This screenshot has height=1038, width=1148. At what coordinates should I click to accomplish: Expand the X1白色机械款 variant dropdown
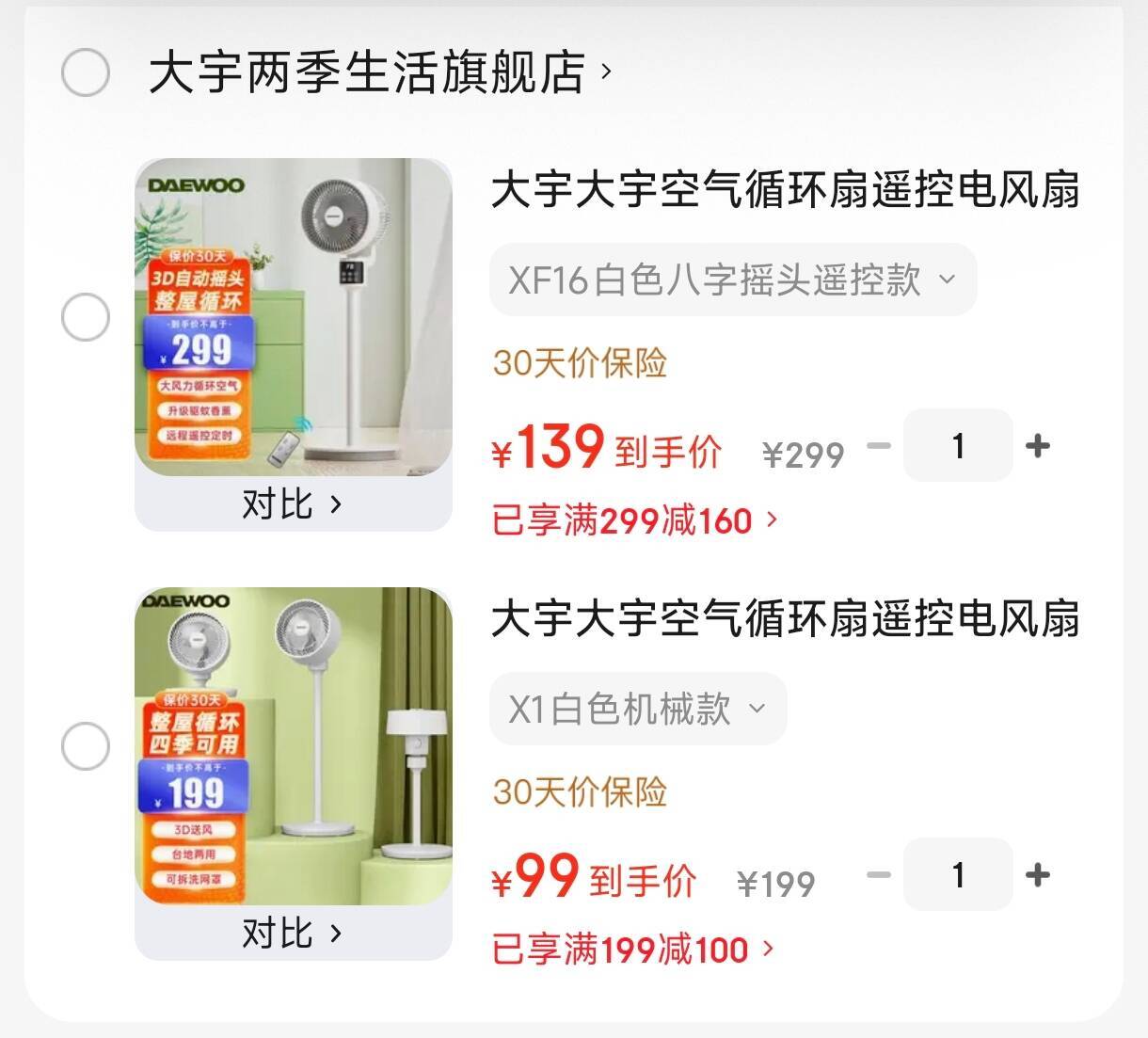click(637, 709)
